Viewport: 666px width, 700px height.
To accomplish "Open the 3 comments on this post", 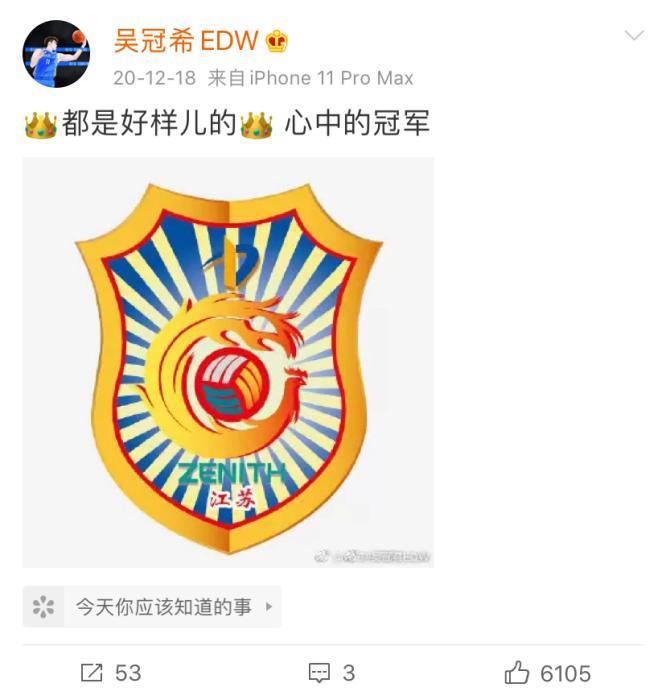I will click(332, 673).
